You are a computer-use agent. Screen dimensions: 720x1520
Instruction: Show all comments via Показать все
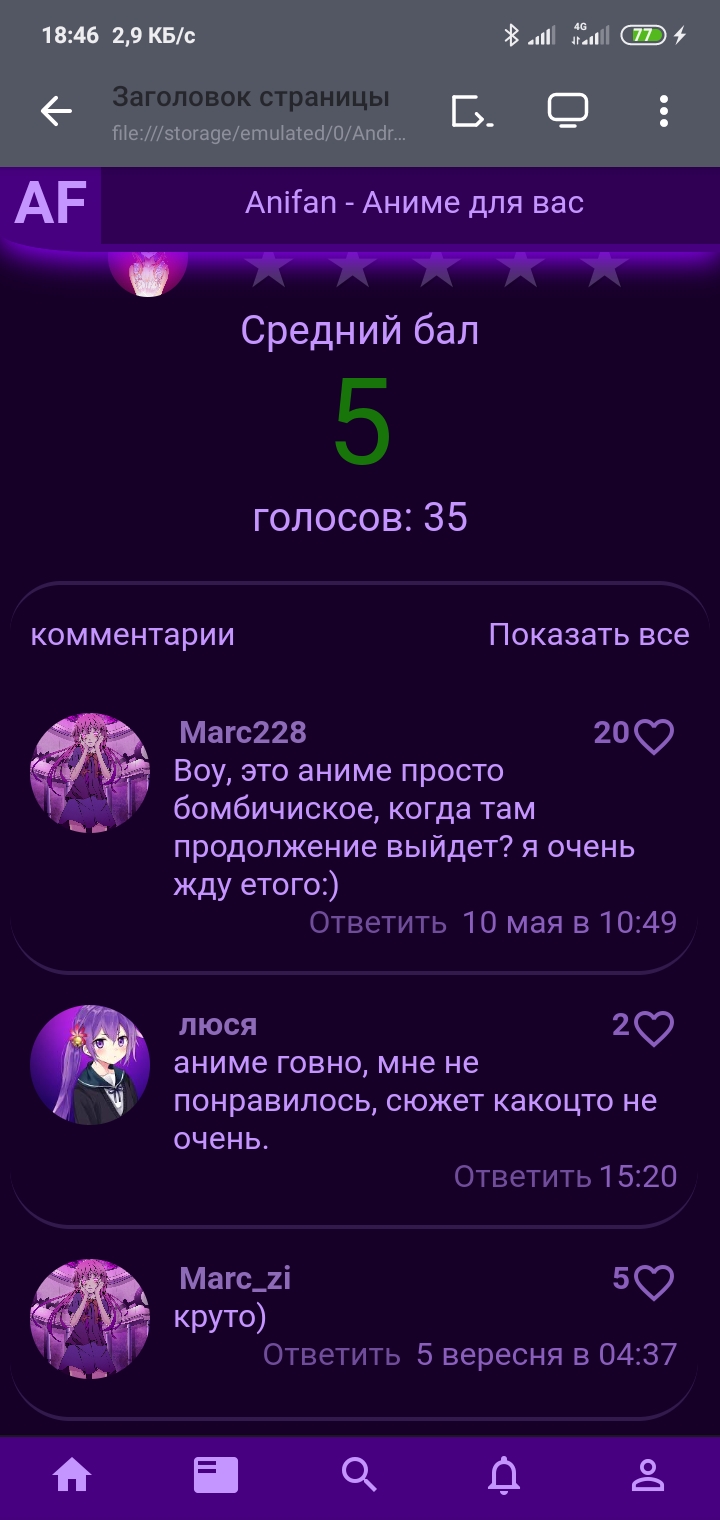(588, 635)
